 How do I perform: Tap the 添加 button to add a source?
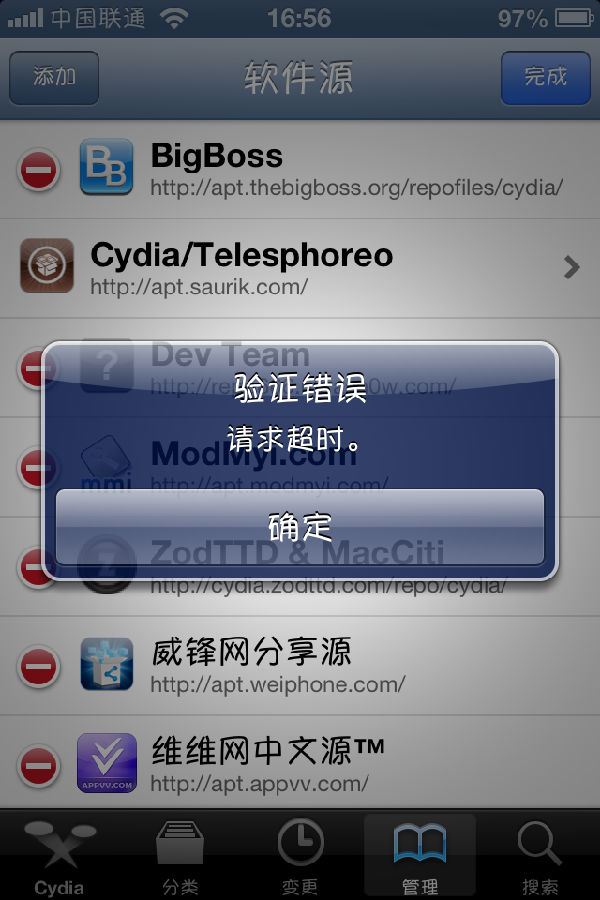[54, 77]
